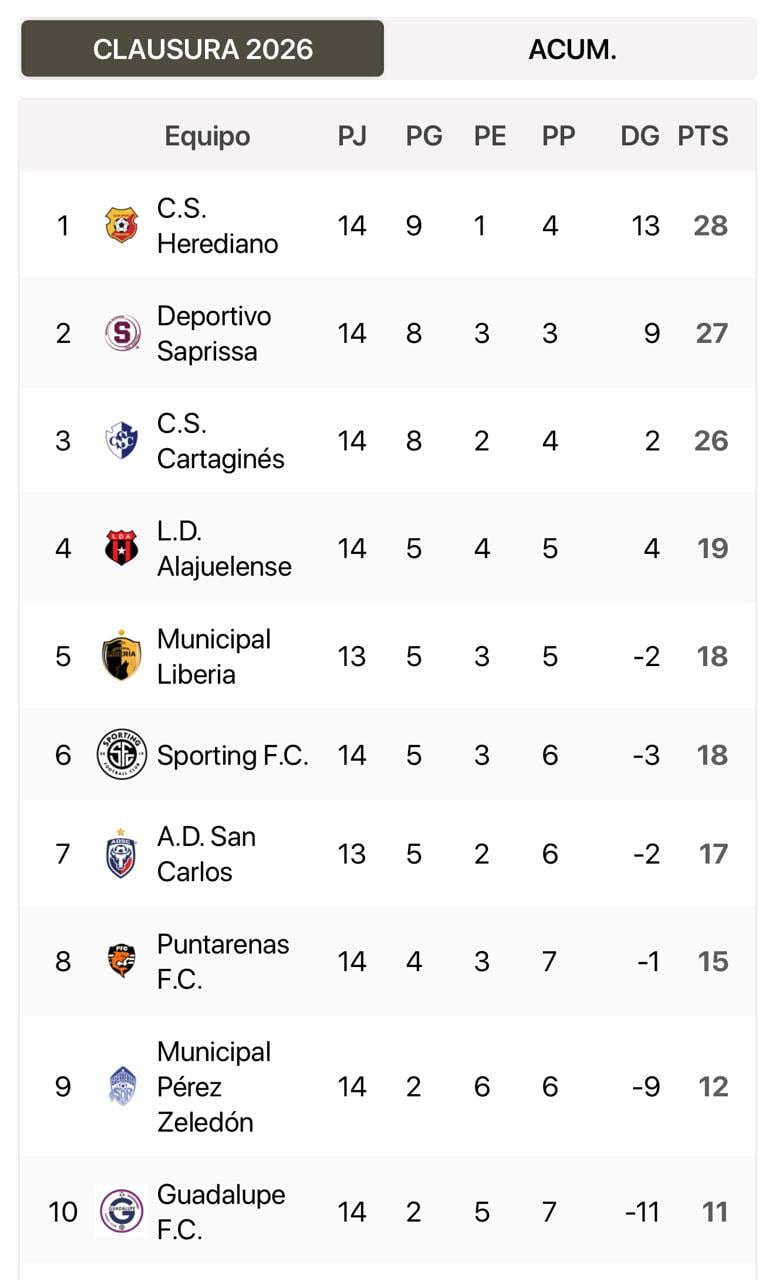The image size is (775, 1280).
Task: Click the DG column header
Action: 640,136
